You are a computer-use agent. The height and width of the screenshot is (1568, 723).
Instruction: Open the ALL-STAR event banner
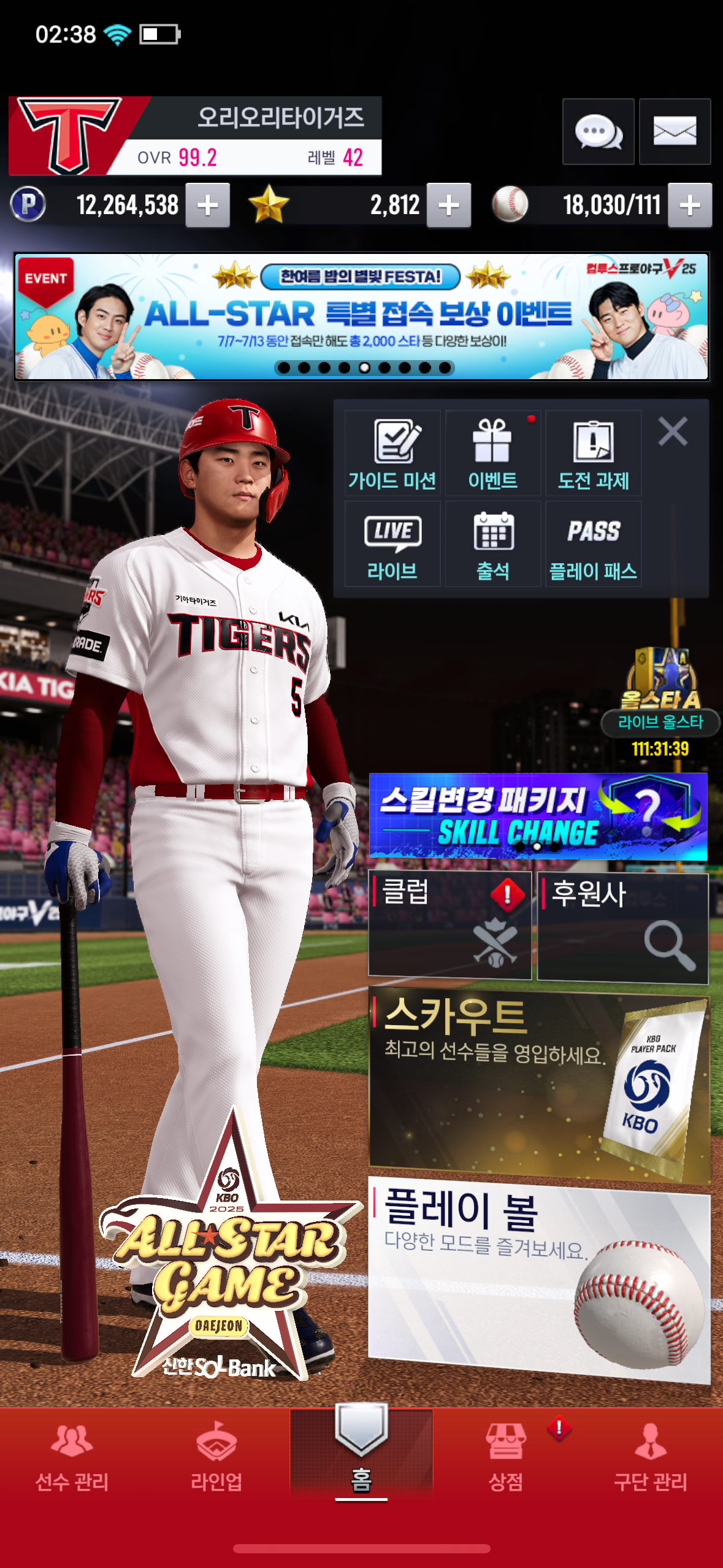click(361, 317)
